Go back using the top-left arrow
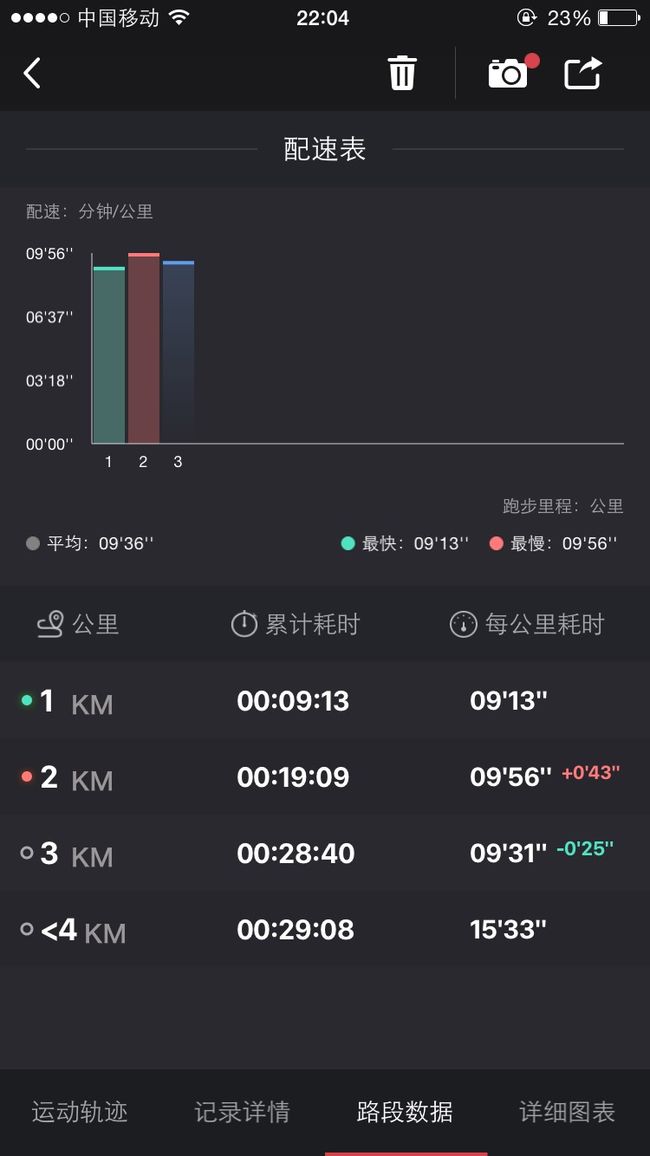Screen dimensions: 650x1156 pyautogui.click(x=32, y=73)
